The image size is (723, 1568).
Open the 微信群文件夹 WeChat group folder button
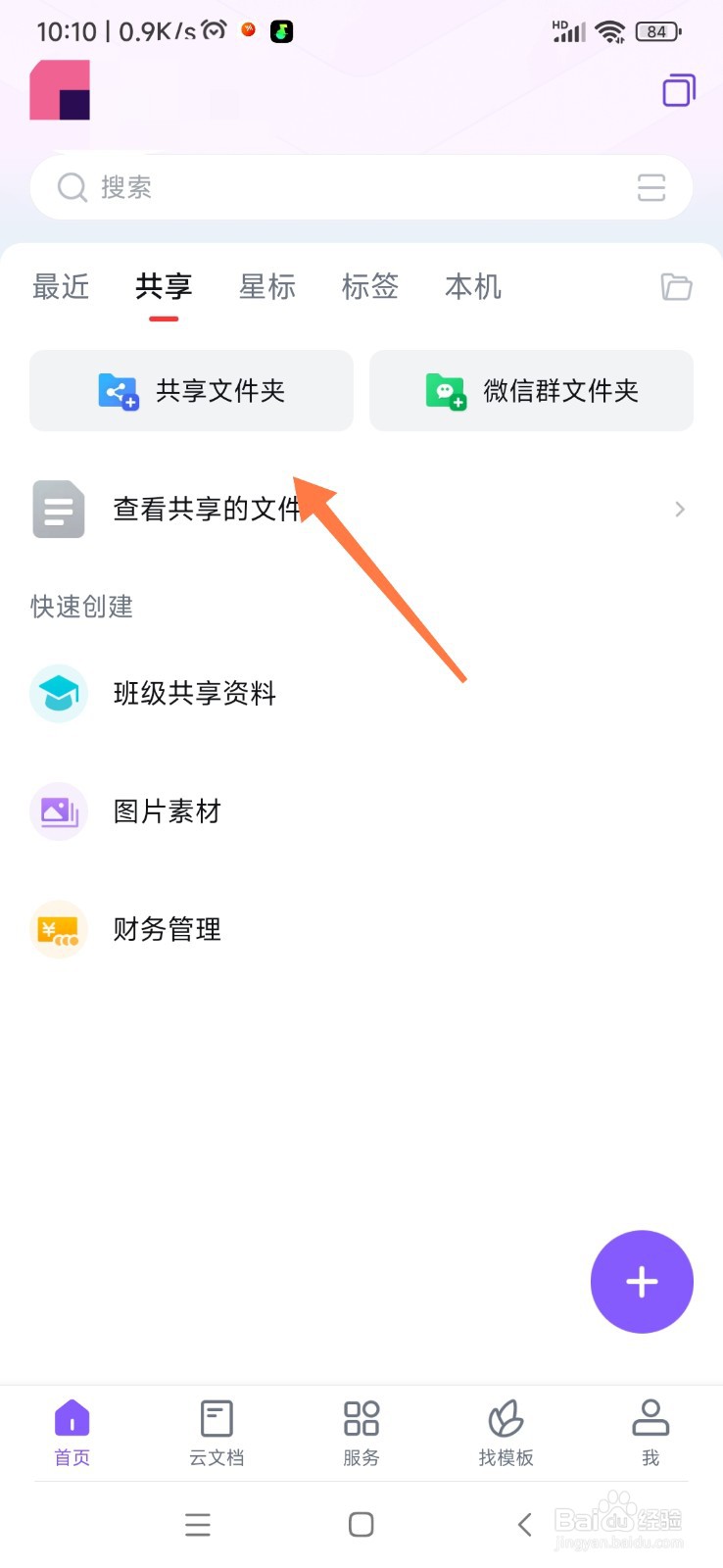point(531,390)
